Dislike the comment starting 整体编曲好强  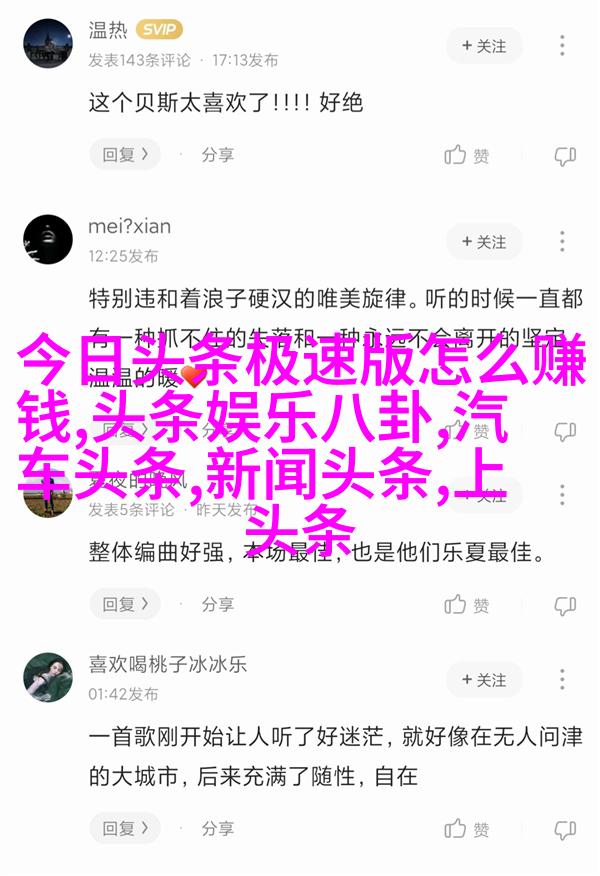tap(565, 605)
